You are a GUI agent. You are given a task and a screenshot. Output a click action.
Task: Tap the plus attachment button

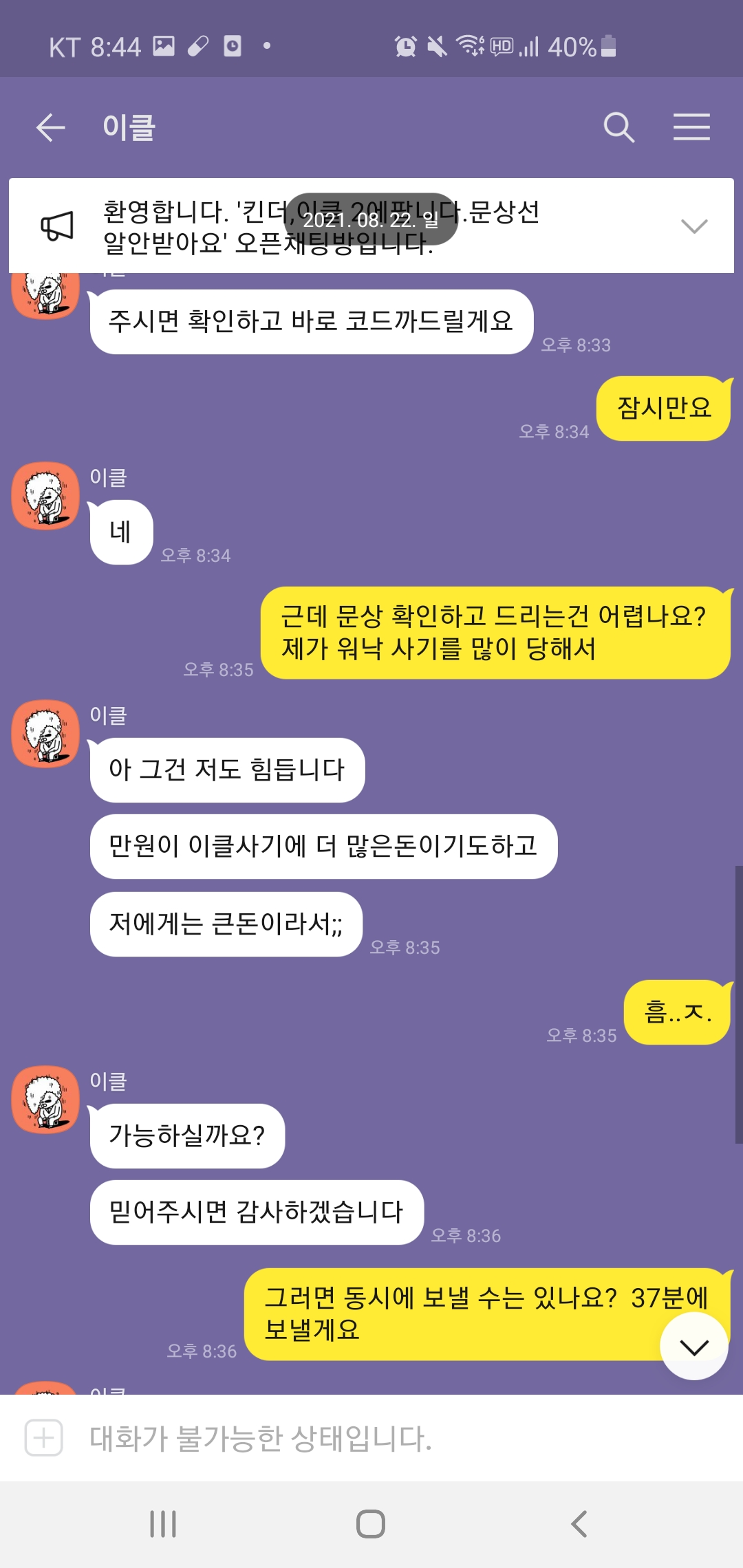(x=44, y=1437)
